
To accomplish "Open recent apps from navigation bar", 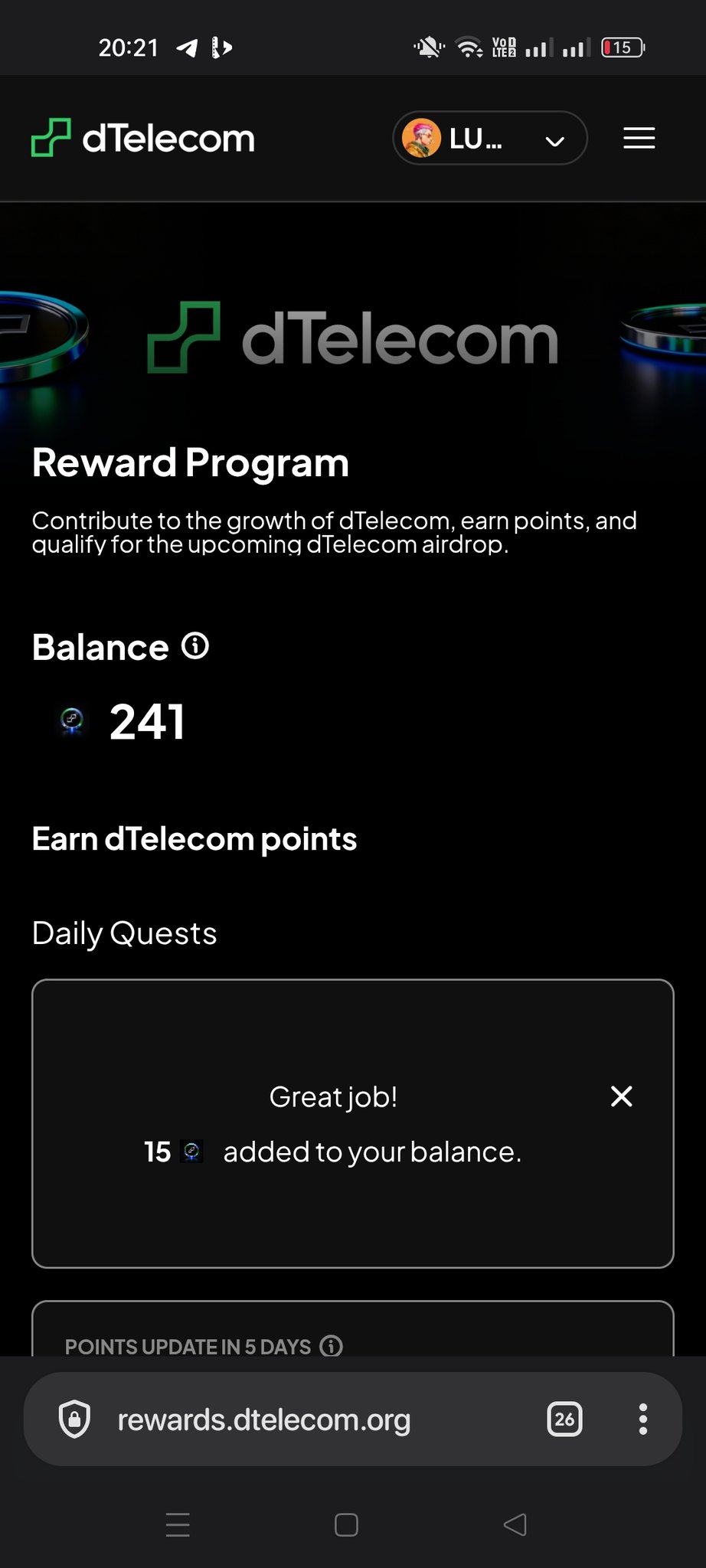I will click(178, 1524).
